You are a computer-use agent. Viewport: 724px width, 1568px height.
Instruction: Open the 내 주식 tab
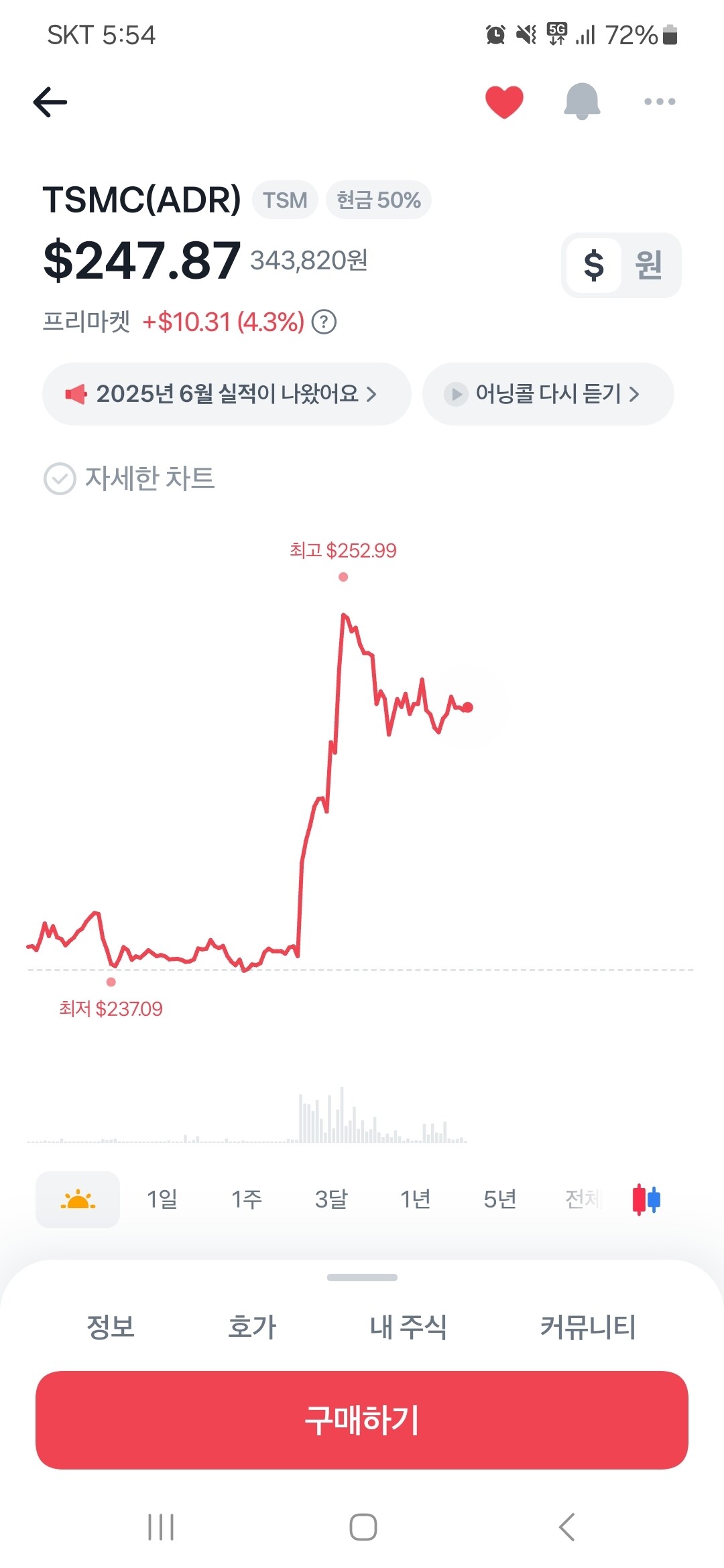click(x=408, y=1327)
